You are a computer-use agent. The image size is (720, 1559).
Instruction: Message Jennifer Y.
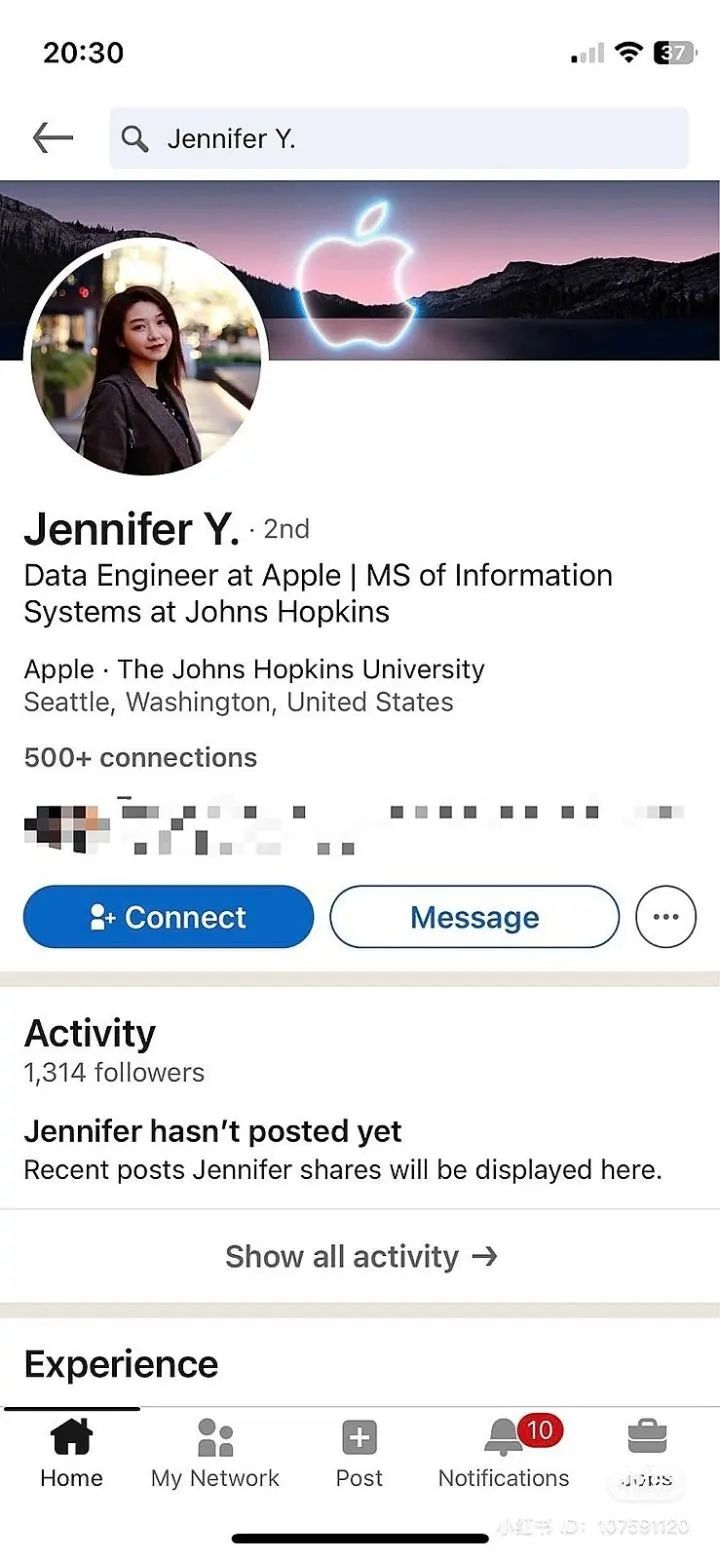pos(474,917)
